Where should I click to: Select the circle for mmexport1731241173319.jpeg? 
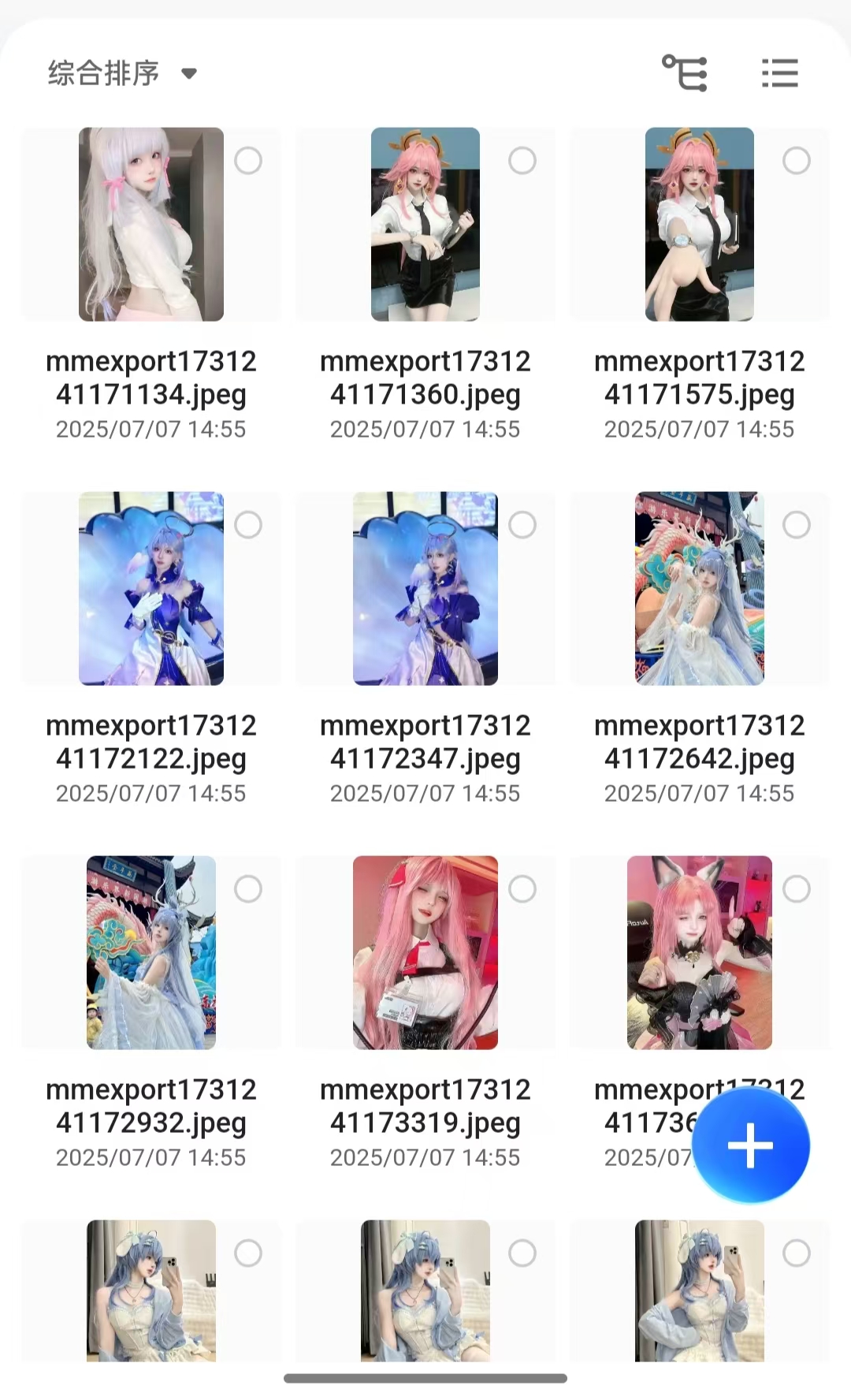(x=522, y=889)
